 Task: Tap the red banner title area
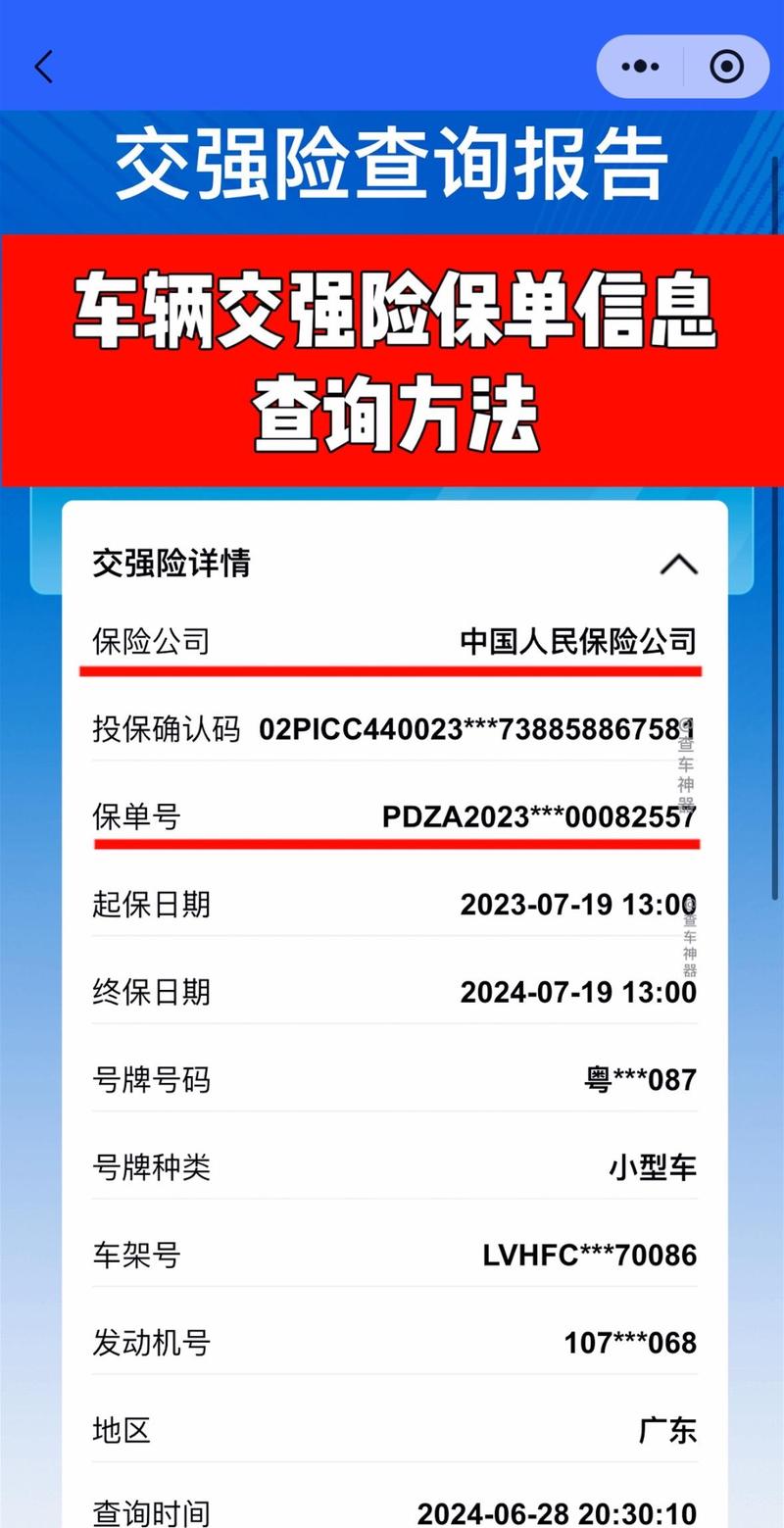(392, 358)
